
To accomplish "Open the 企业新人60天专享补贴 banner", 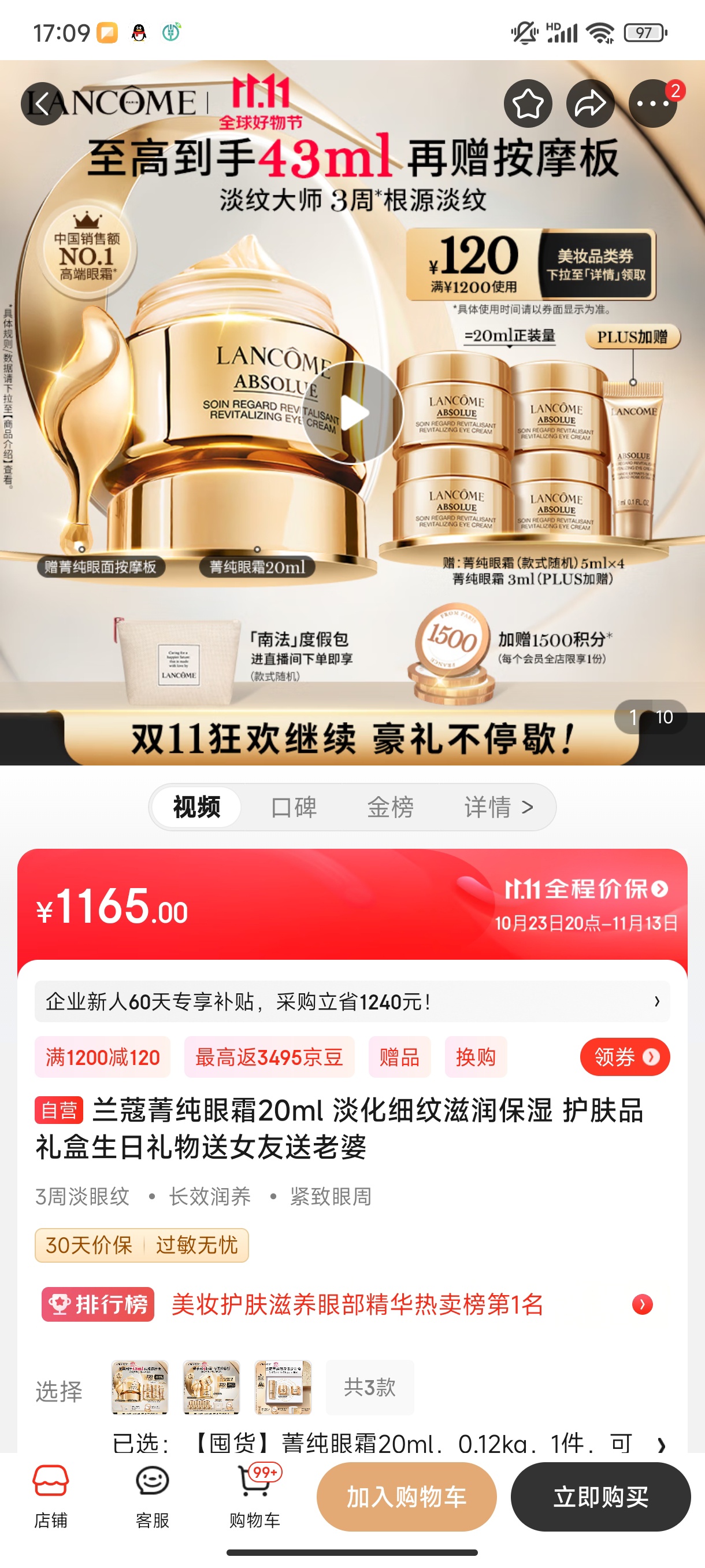I will (352, 1001).
